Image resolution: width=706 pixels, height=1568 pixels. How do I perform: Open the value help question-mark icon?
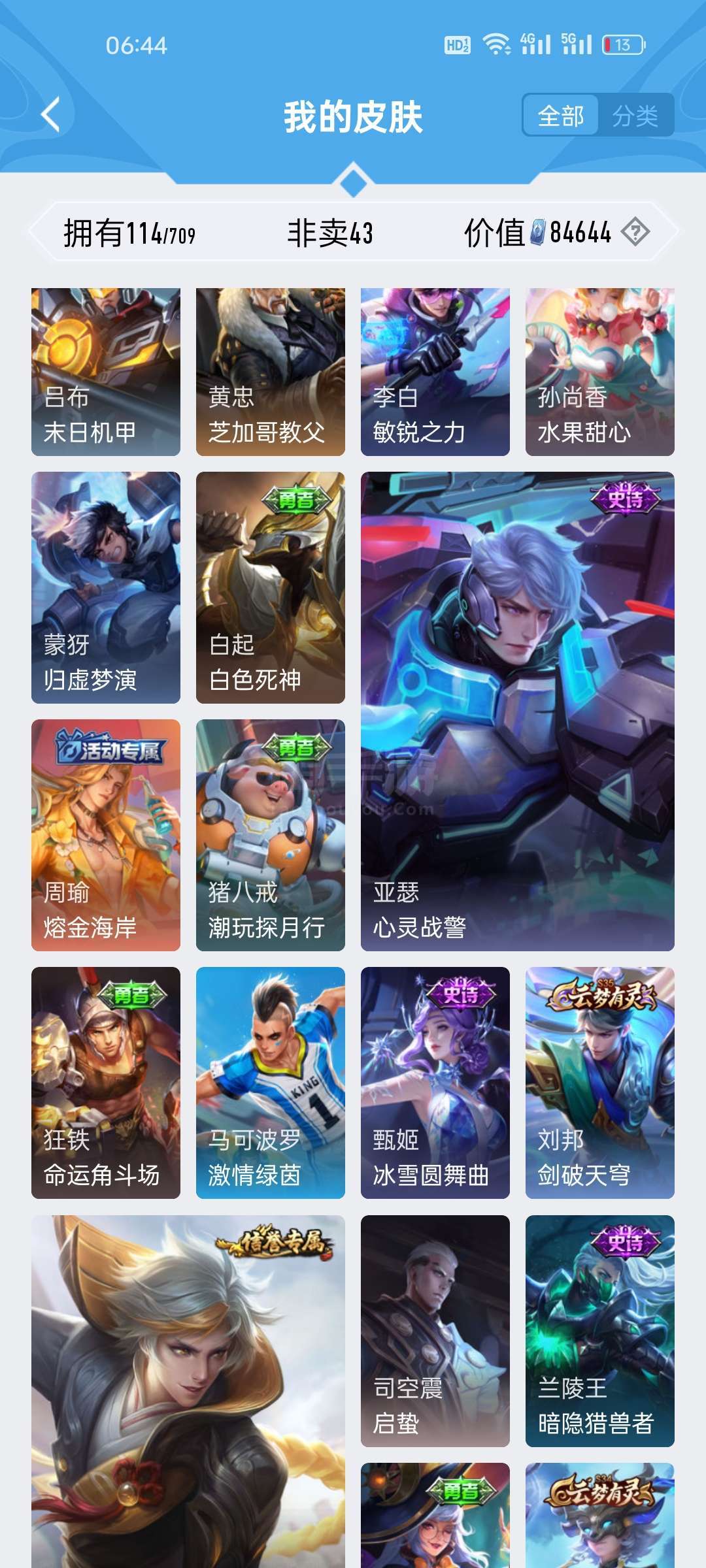pyautogui.click(x=635, y=232)
